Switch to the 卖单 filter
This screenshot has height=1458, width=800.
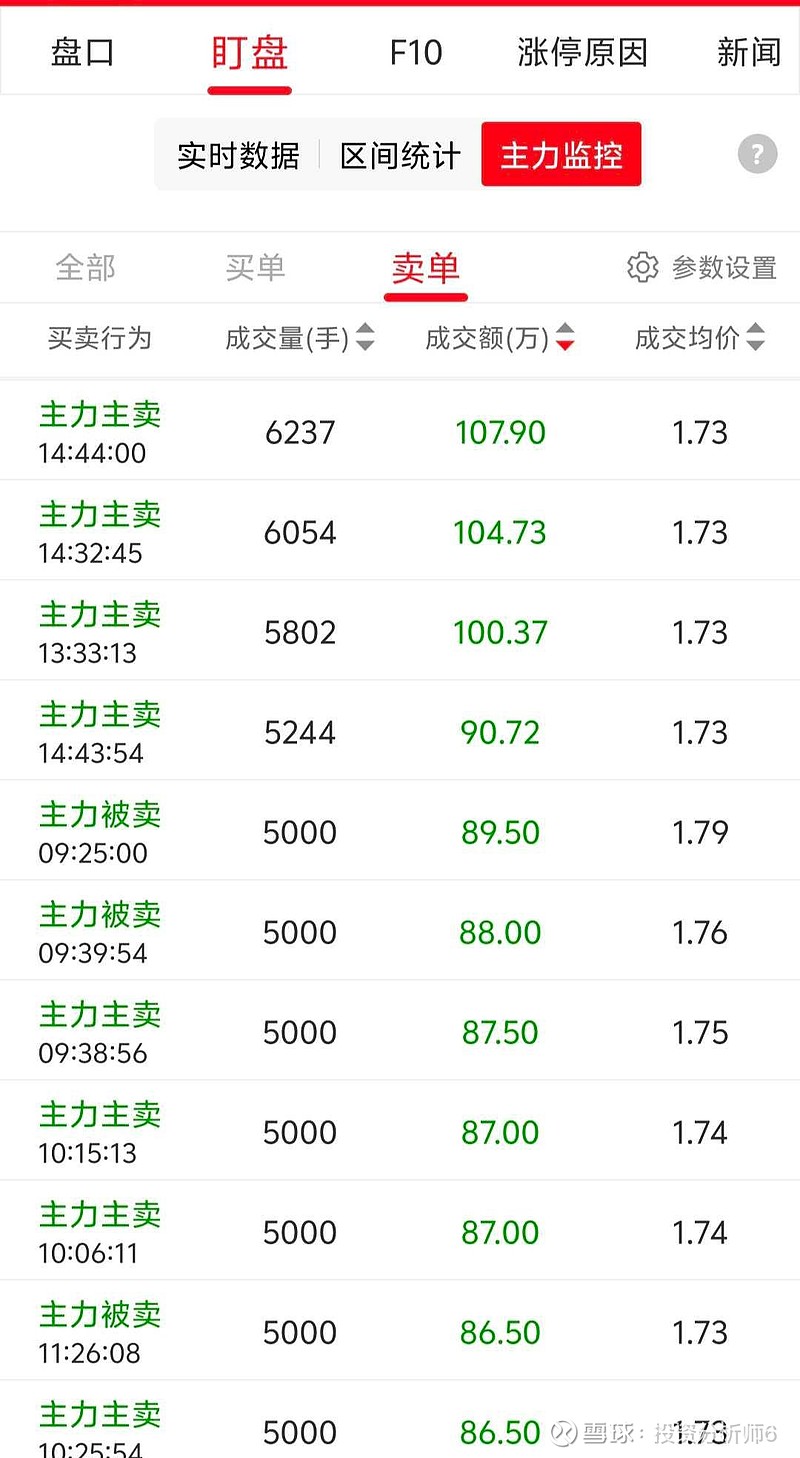coord(425,268)
